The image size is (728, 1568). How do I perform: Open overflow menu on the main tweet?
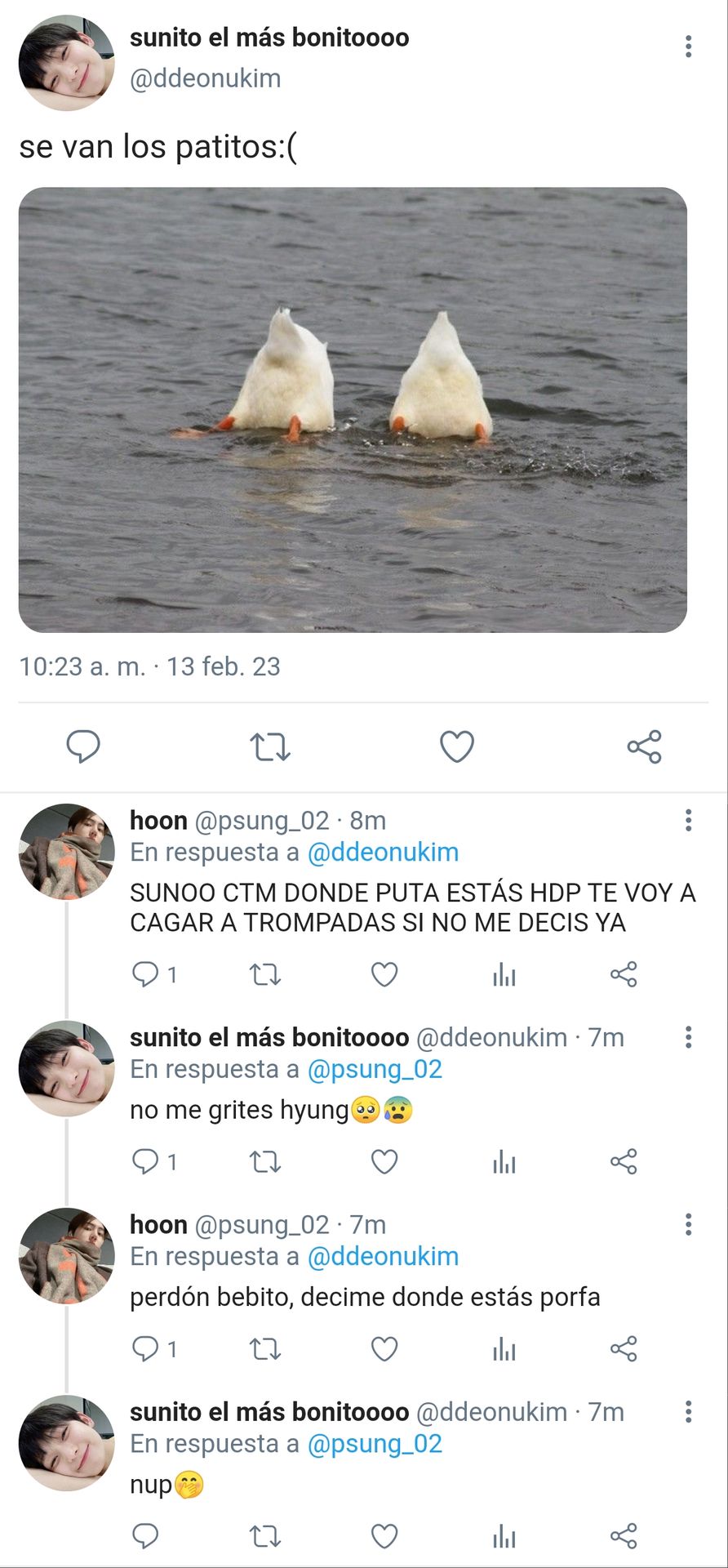pos(688,47)
